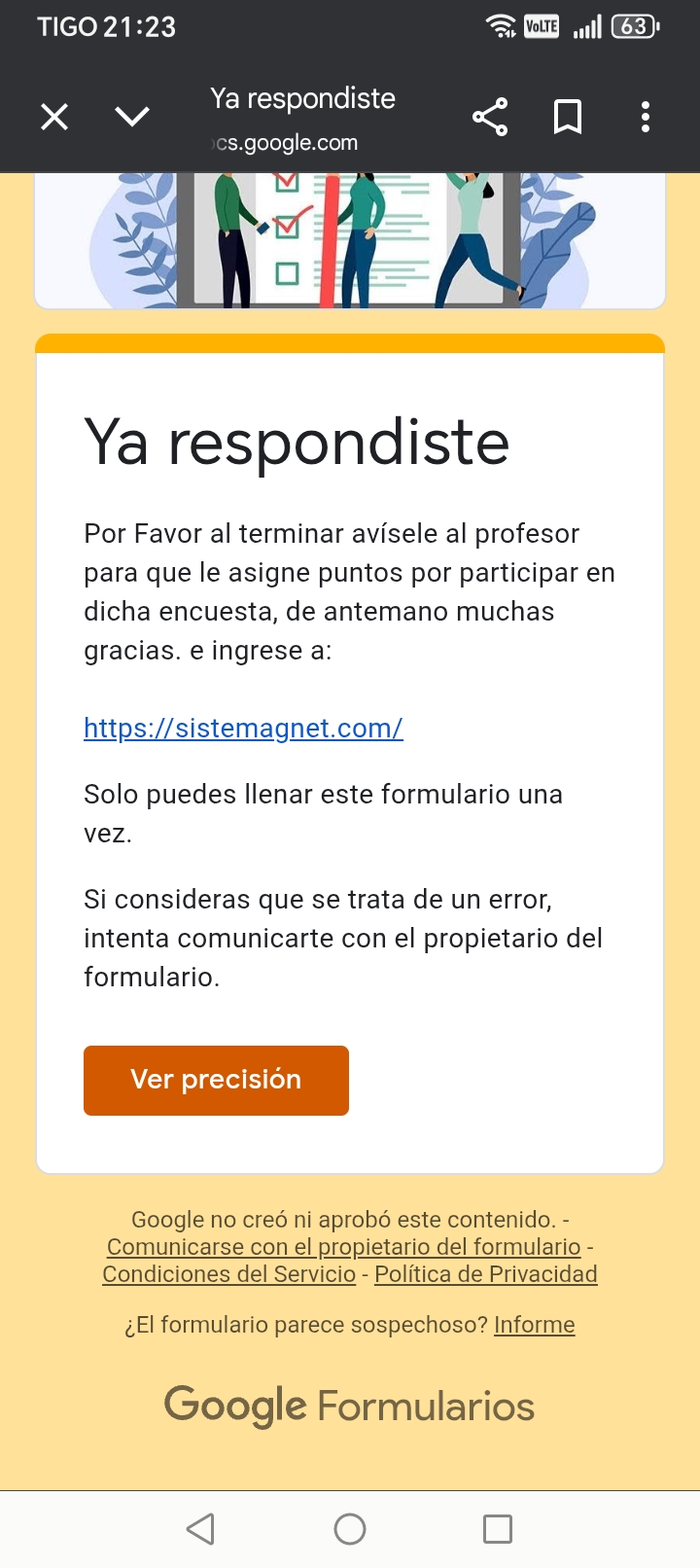Bookmark this page

(x=568, y=118)
